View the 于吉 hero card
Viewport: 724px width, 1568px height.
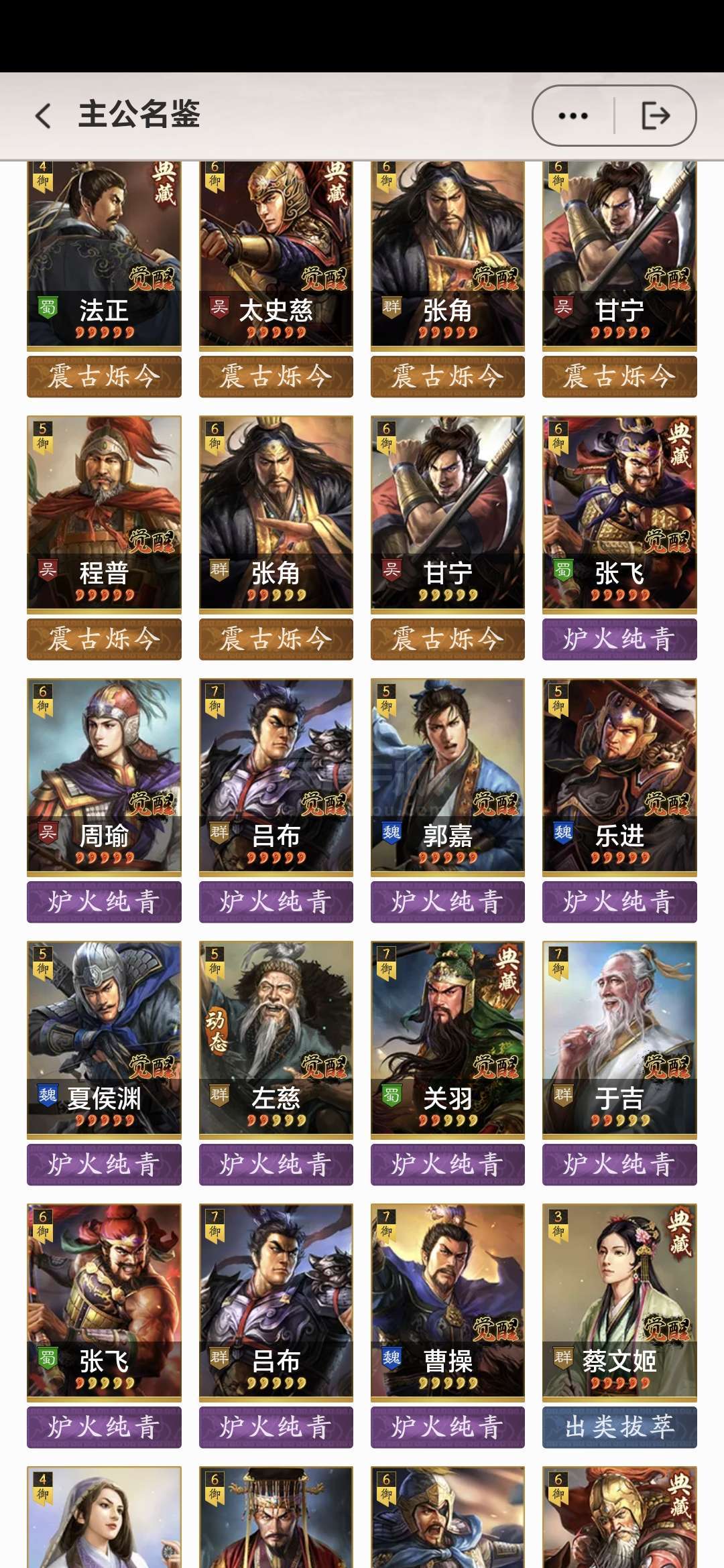coord(619,1038)
